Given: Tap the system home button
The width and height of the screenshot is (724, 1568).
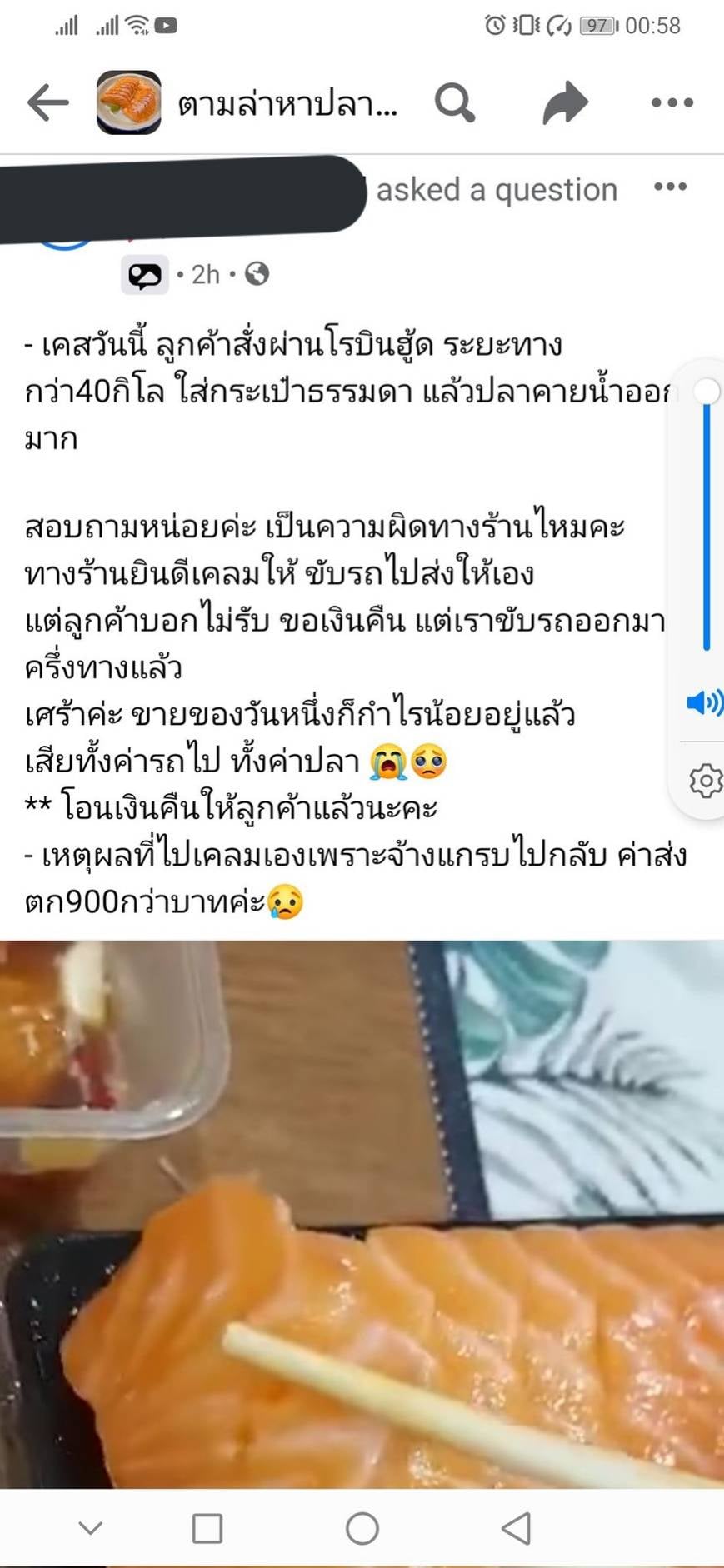Looking at the screenshot, I should [362, 1528].
